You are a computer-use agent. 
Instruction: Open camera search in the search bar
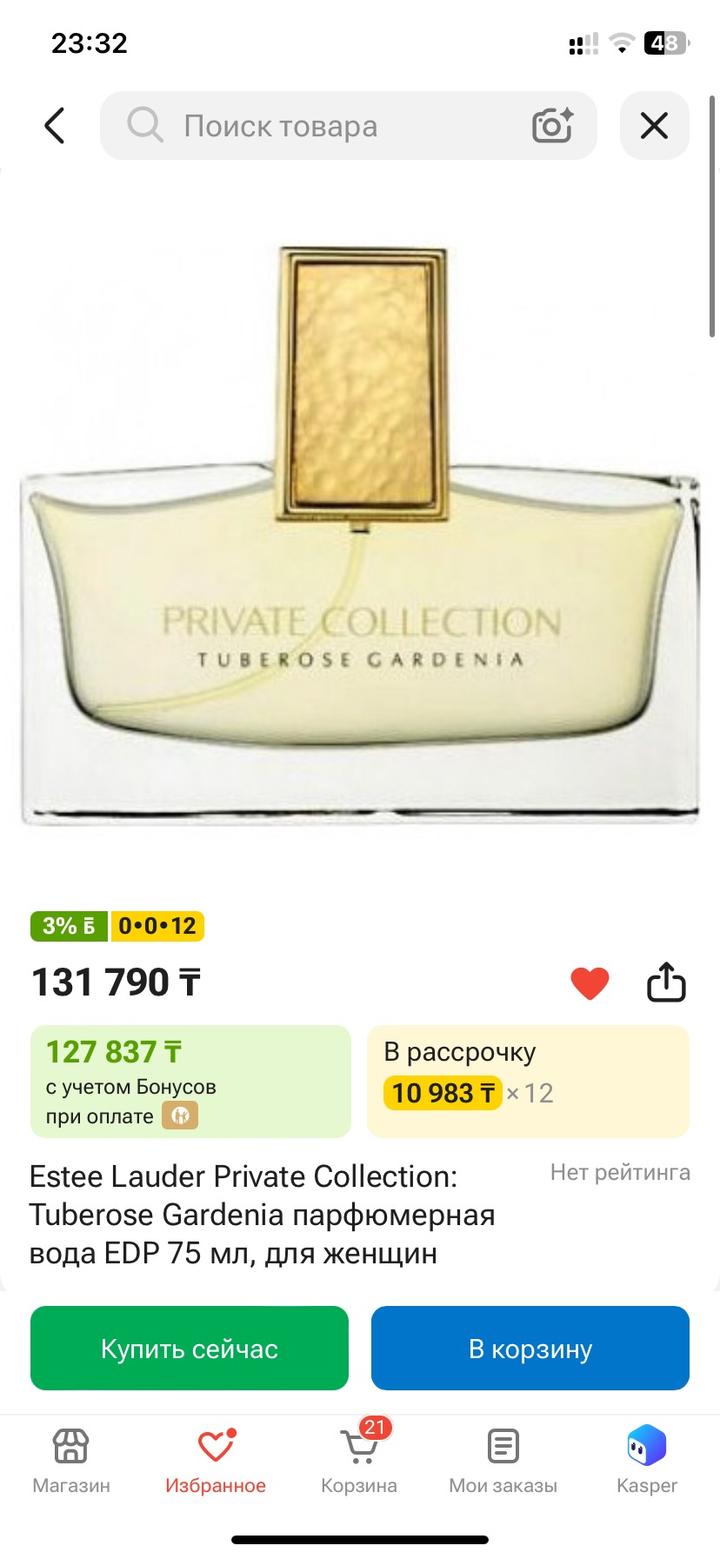tap(552, 126)
